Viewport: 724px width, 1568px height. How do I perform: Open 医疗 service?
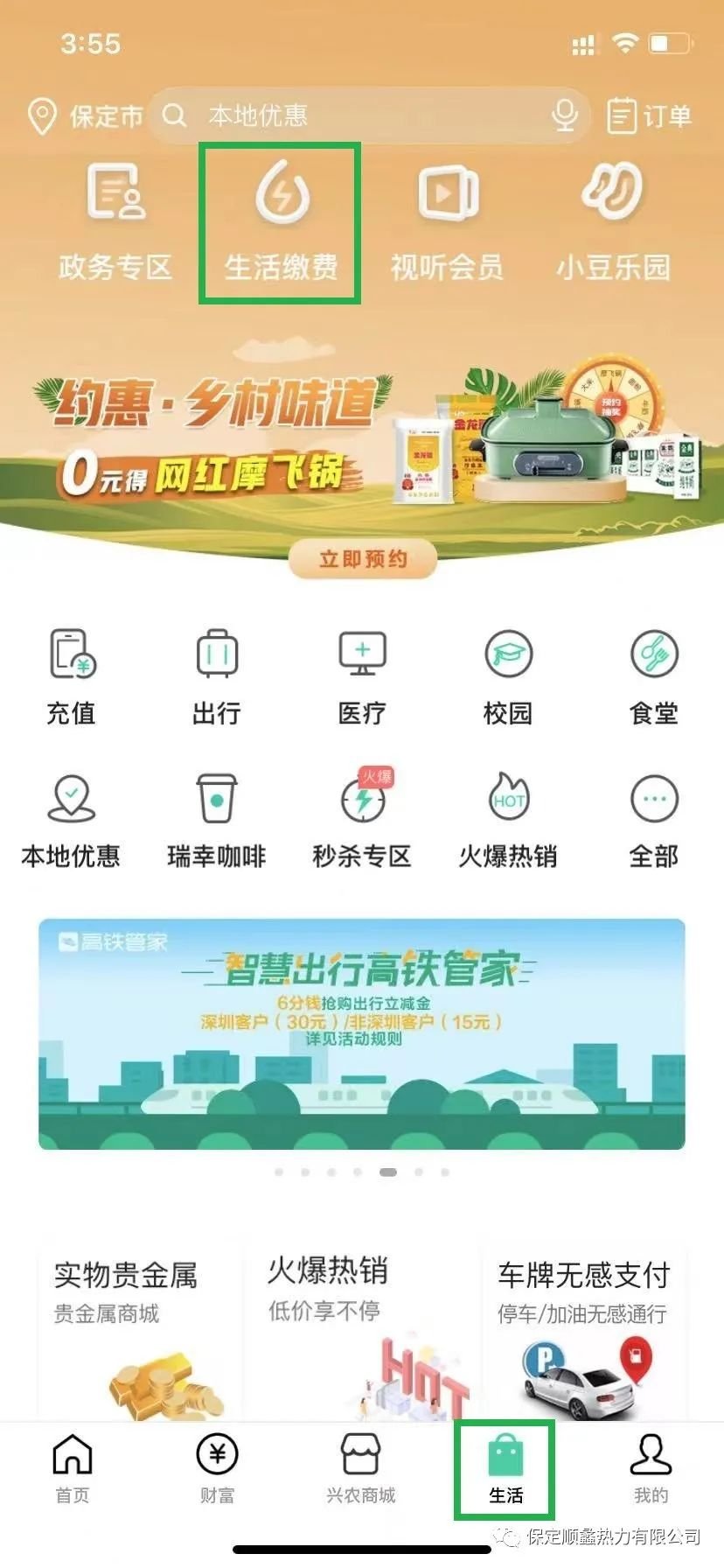[362, 676]
